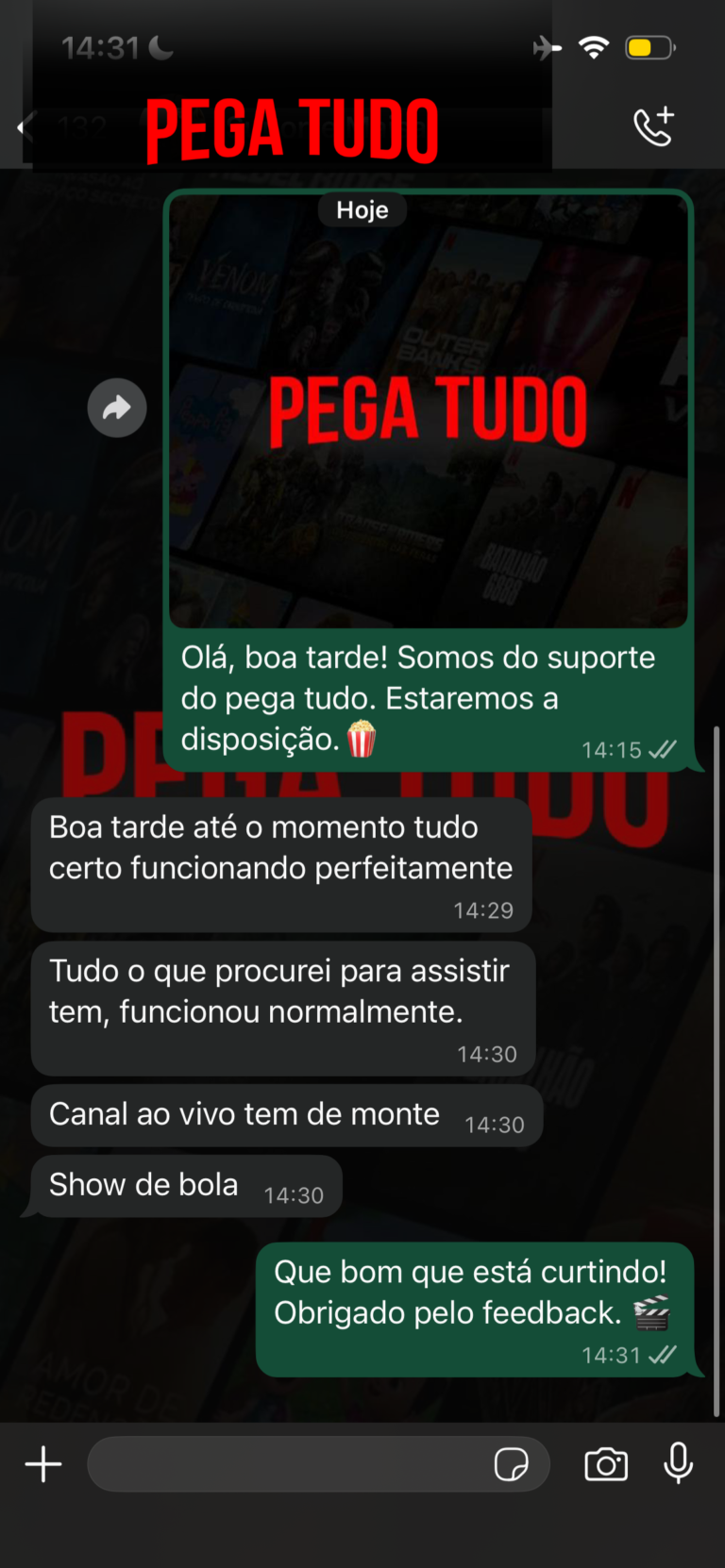Open the attachment plus menu

click(x=43, y=1464)
